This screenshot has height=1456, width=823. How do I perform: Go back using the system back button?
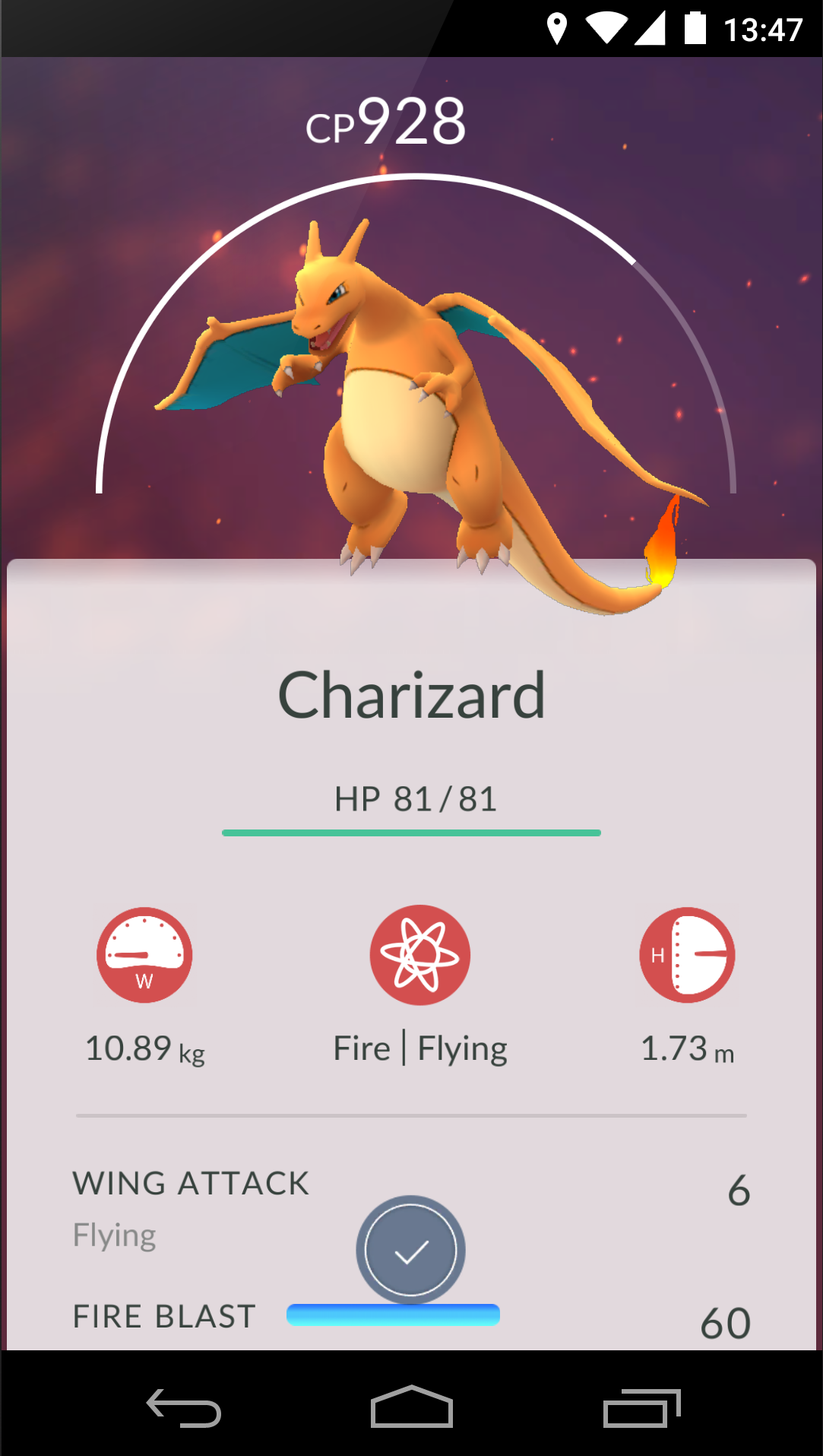183,1407
